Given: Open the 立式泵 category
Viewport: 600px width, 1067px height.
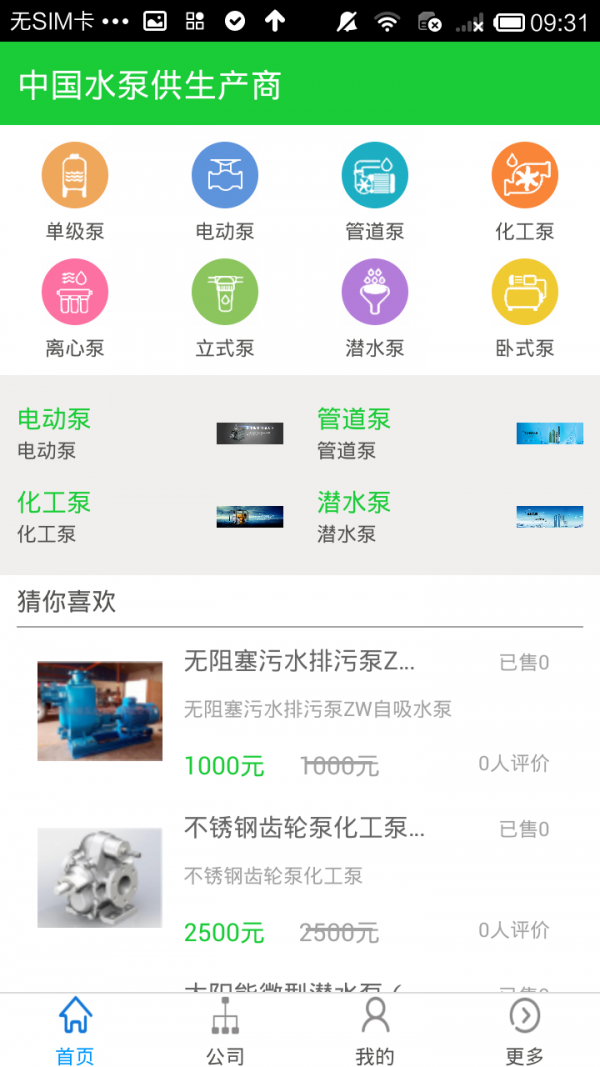Looking at the screenshot, I should coord(225,293).
